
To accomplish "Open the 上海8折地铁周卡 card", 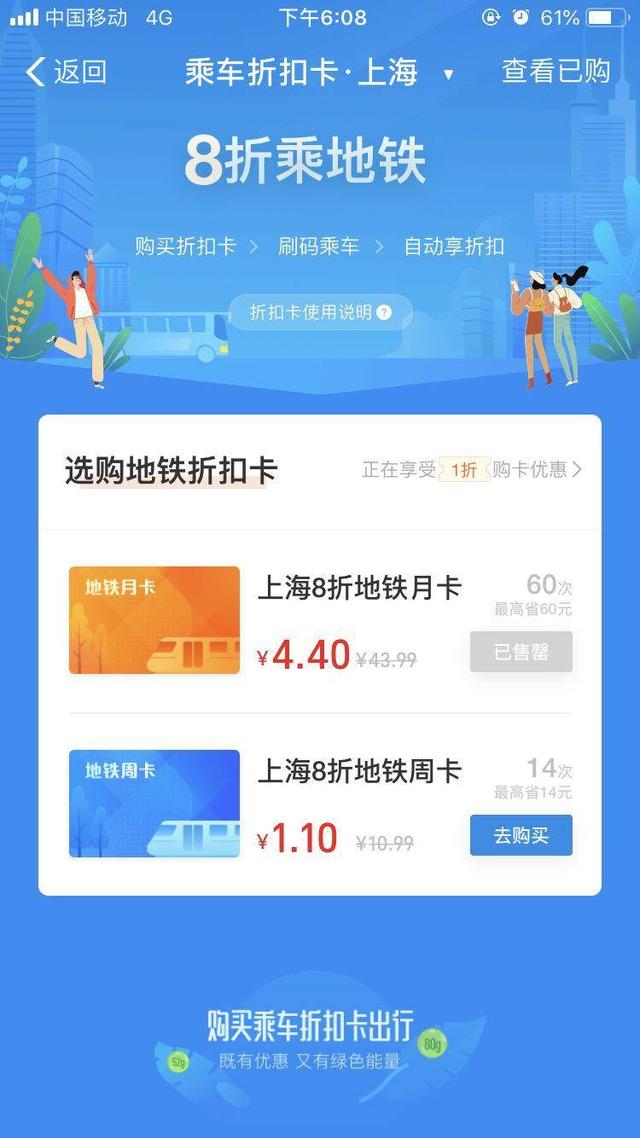I will [359, 771].
